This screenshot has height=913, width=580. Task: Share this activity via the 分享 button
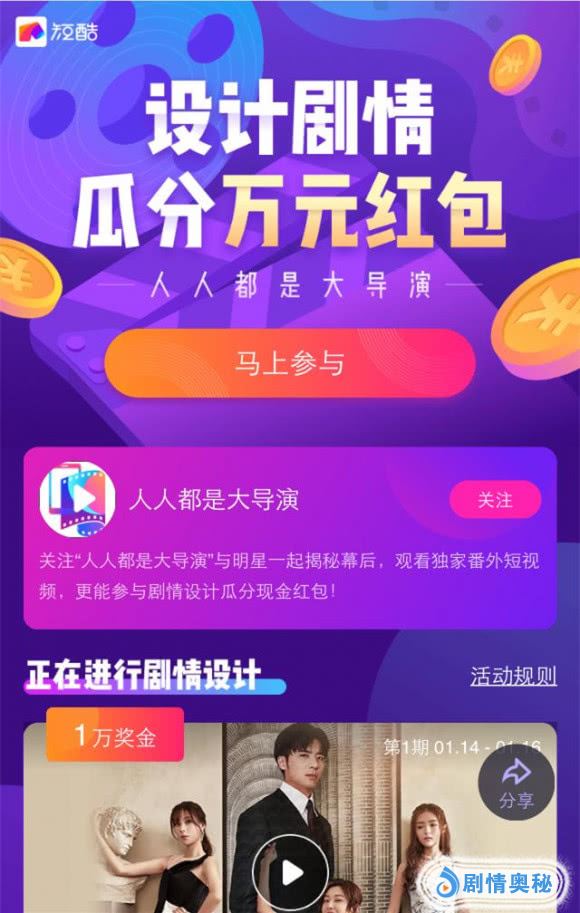[516, 784]
